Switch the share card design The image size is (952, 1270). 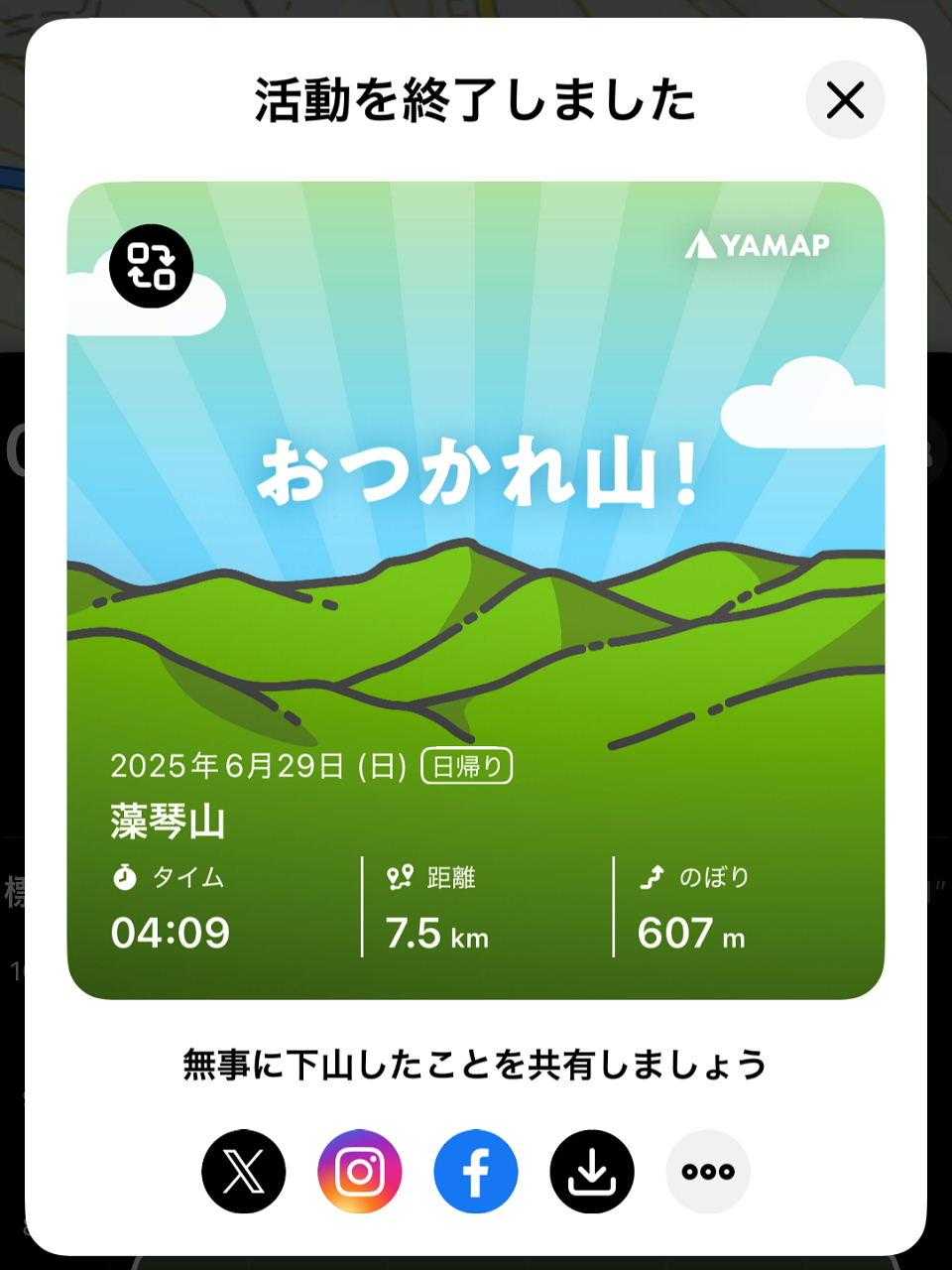coord(152,266)
